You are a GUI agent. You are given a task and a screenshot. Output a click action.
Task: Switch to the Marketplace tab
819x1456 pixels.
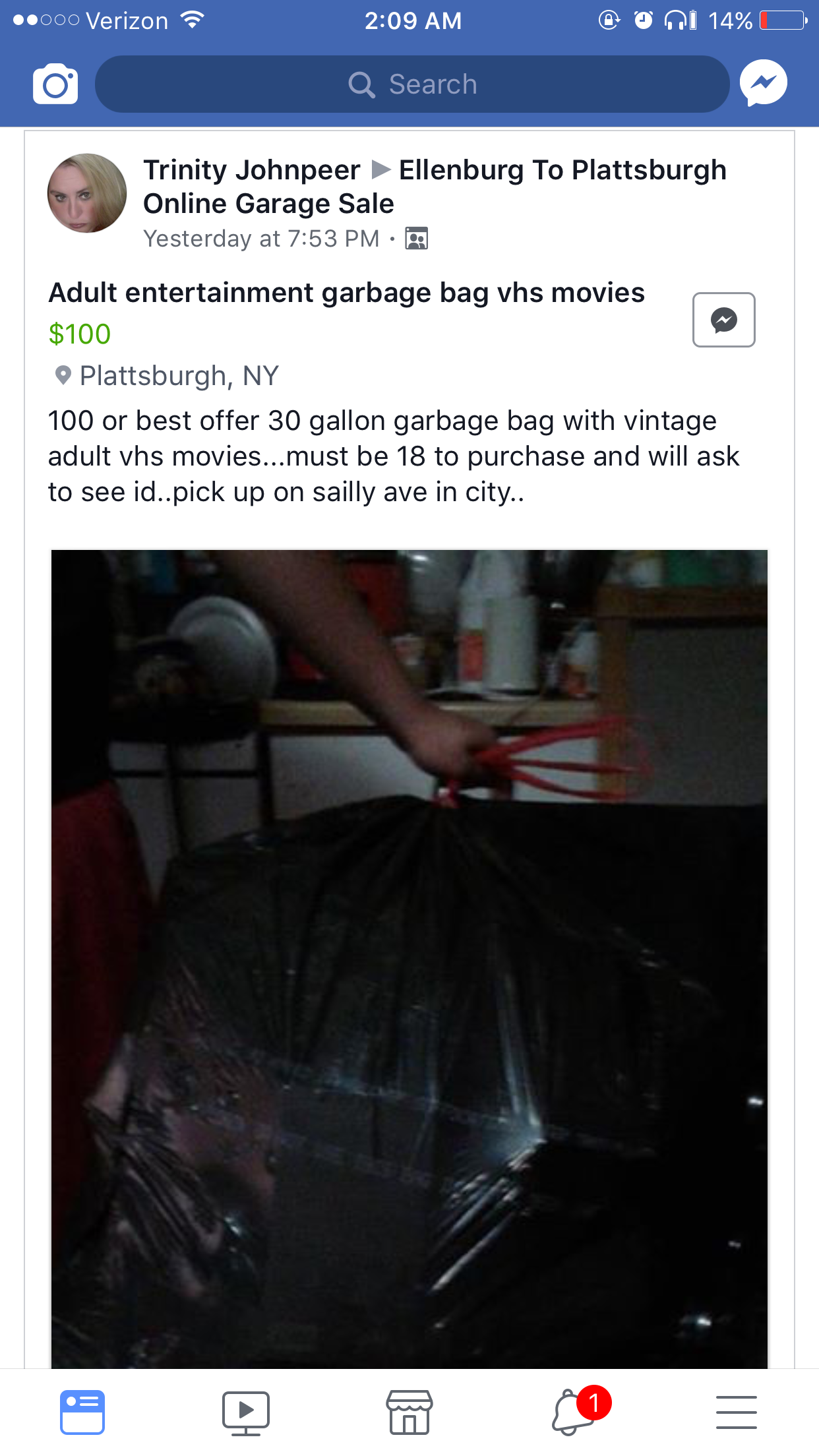(x=409, y=1412)
